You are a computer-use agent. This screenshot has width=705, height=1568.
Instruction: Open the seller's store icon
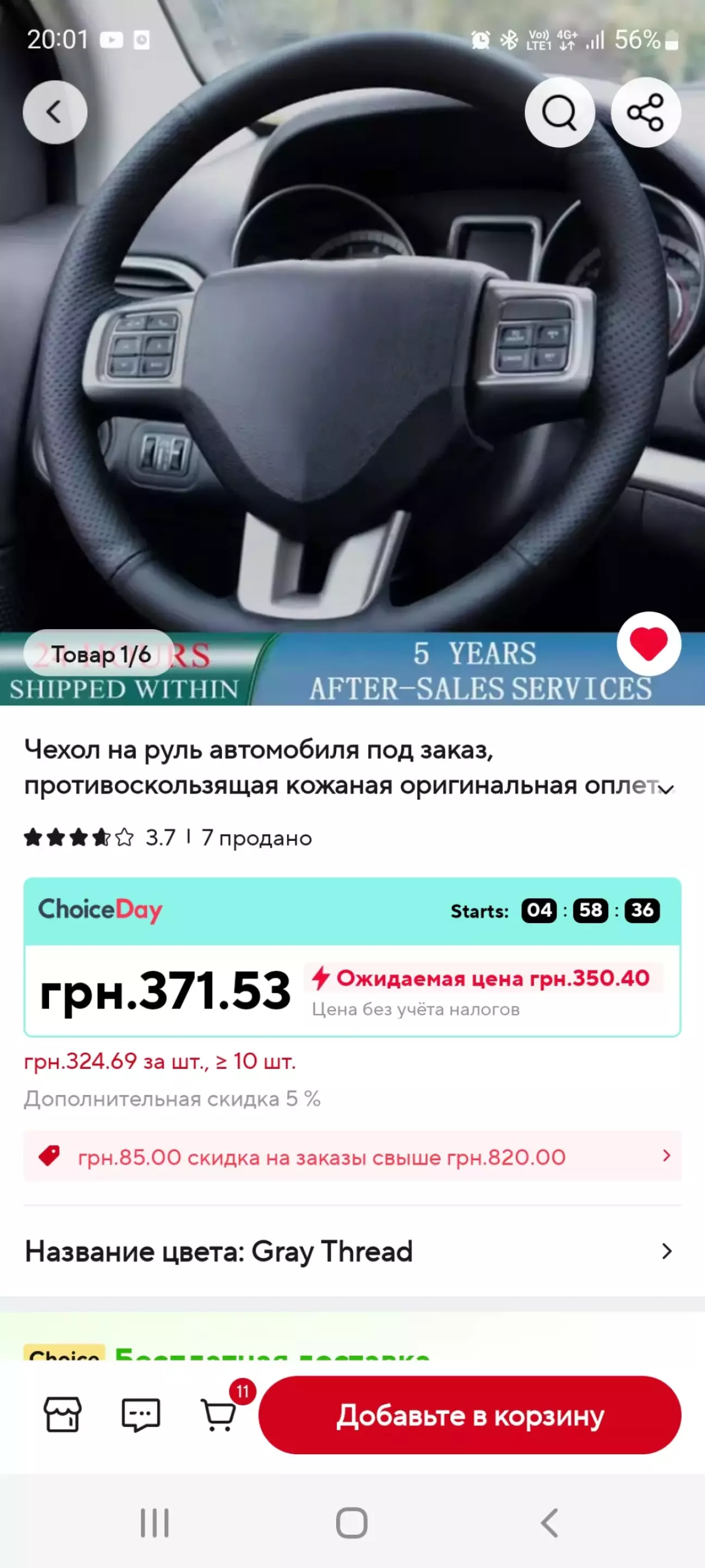coord(63,1415)
